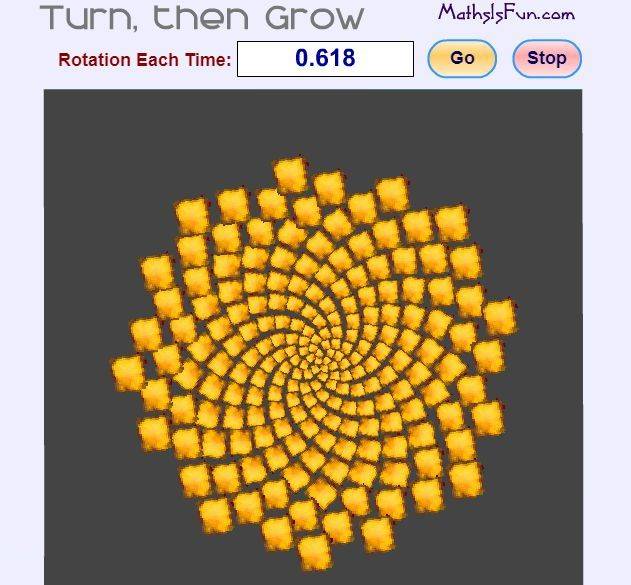Stop the rotation animation
Image resolution: width=631 pixels, height=585 pixels.
546,58
